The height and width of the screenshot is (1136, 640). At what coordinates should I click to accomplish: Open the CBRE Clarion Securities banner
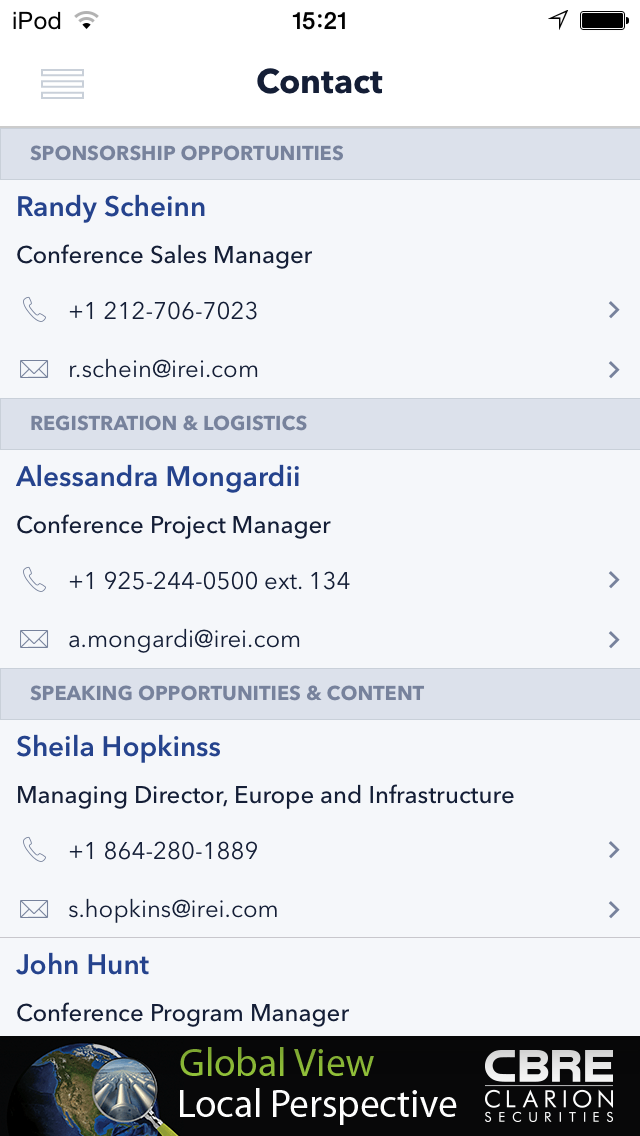tap(320, 1085)
